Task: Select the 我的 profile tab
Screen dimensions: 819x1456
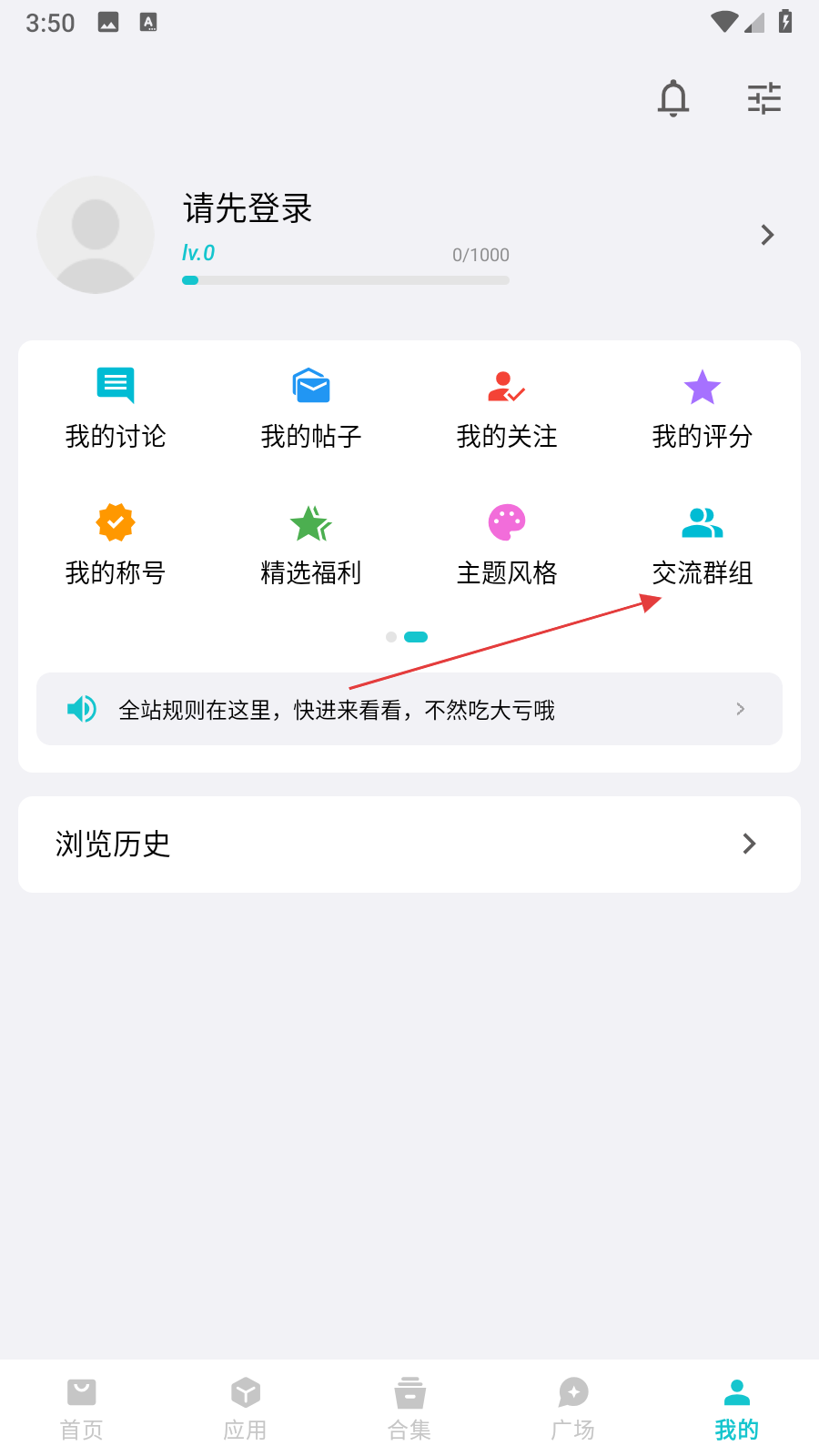Action: [x=737, y=1409]
